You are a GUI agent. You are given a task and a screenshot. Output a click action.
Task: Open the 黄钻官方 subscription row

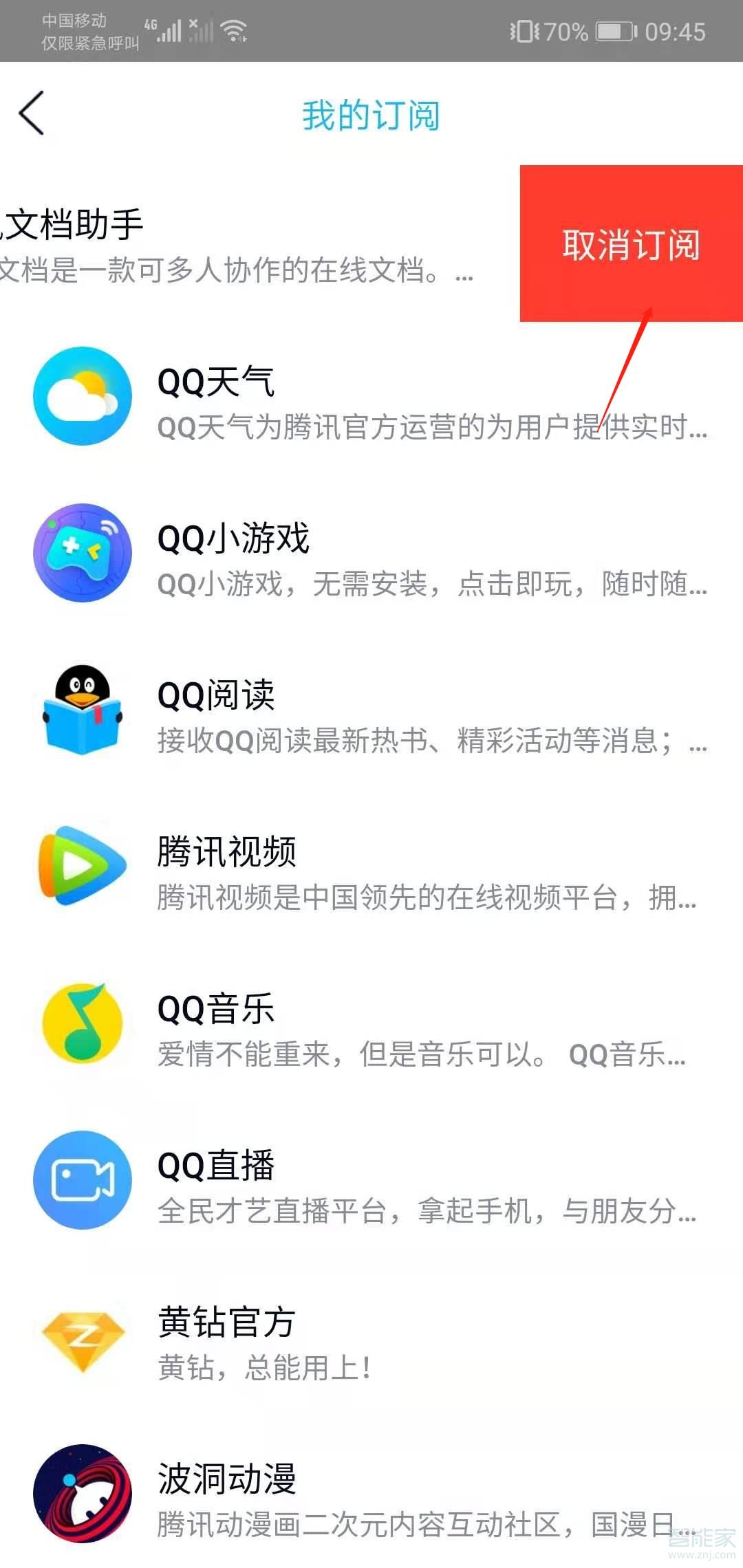[371, 1334]
